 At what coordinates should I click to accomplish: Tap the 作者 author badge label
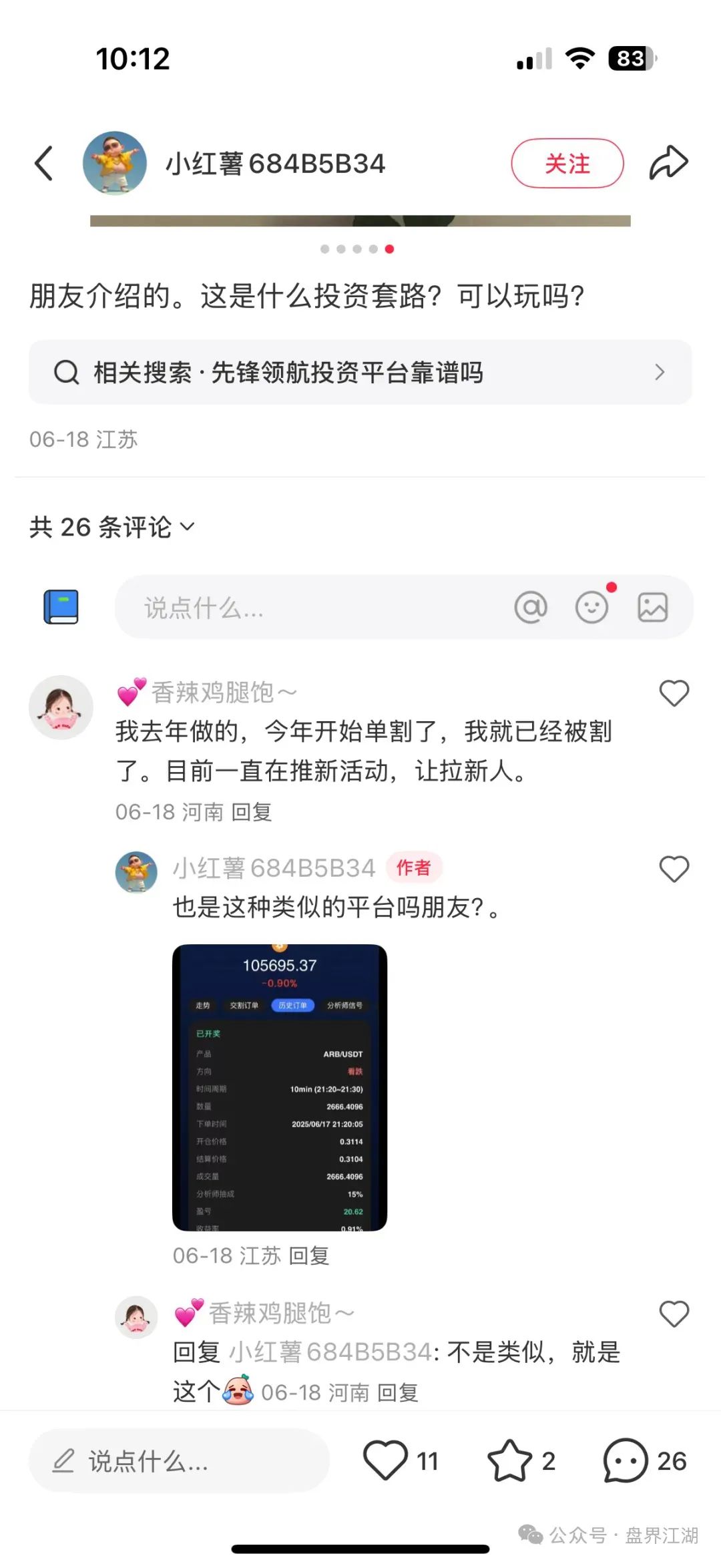(414, 867)
